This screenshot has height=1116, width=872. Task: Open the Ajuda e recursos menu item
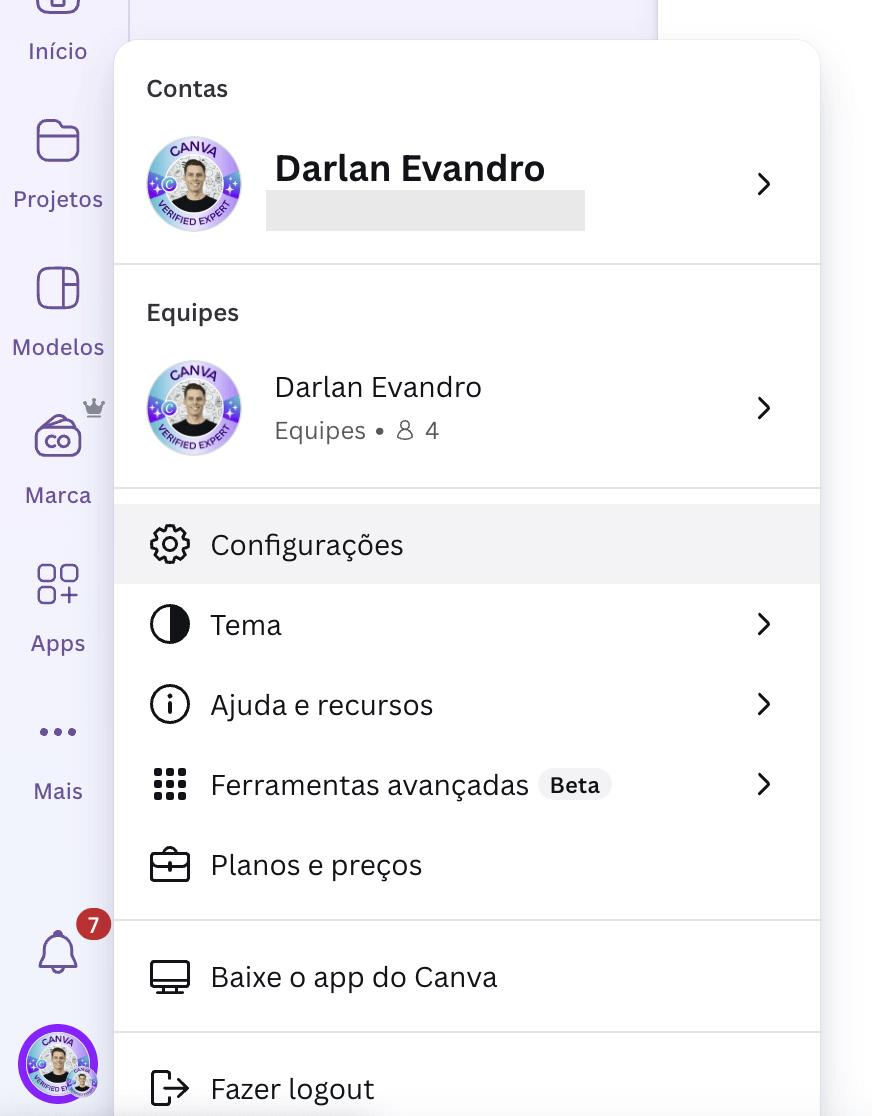tap(322, 704)
